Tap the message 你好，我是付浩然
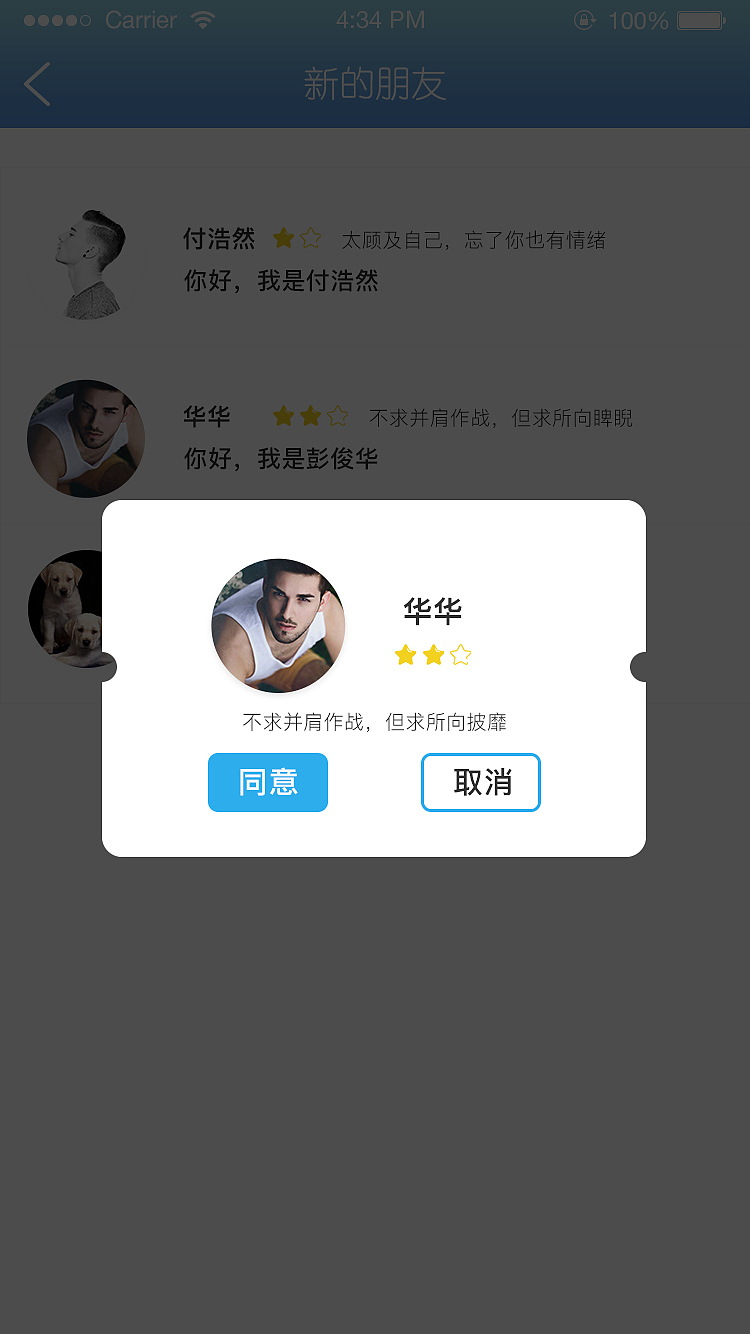 (281, 282)
